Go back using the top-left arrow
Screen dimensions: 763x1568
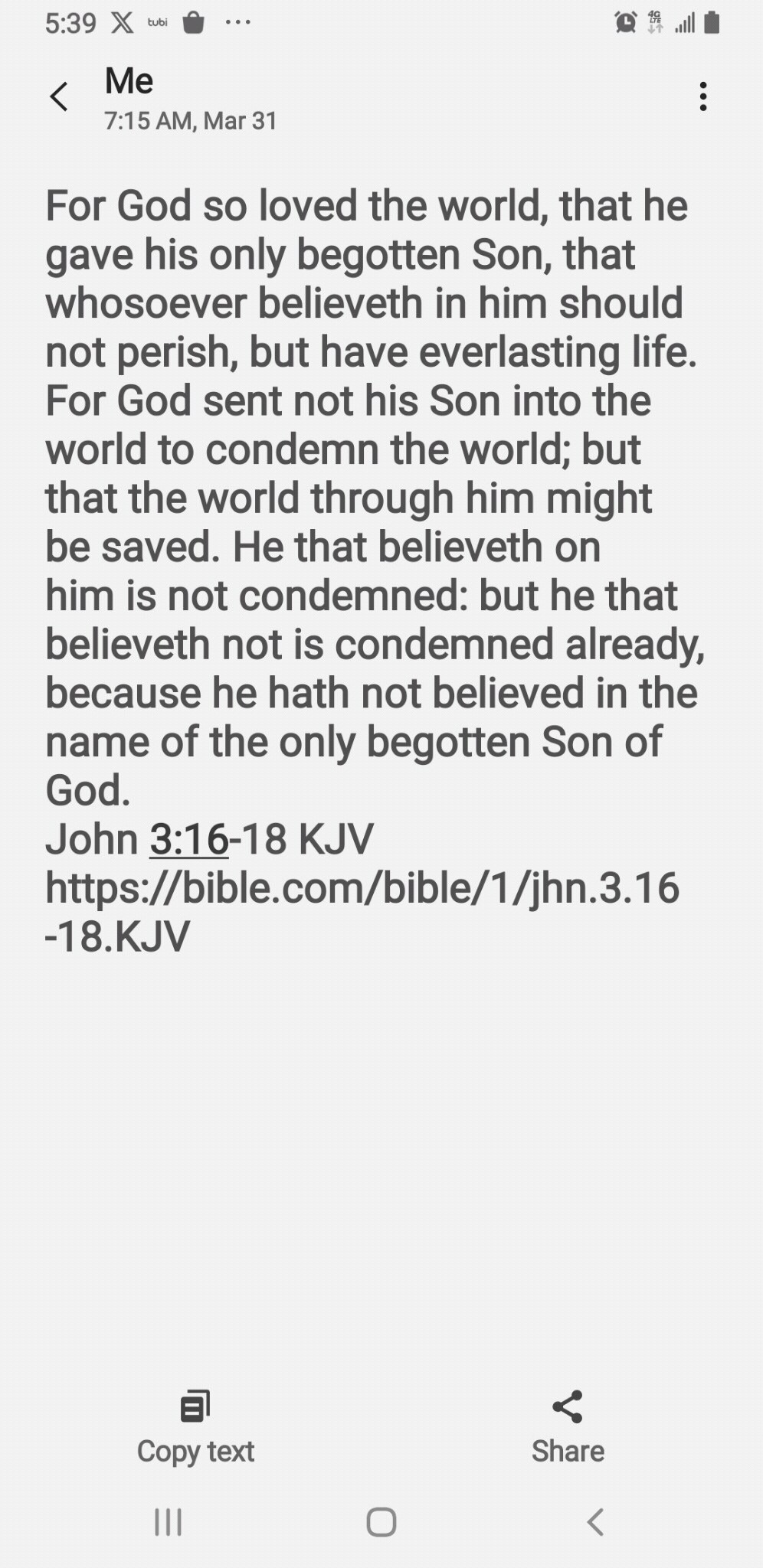pyautogui.click(x=59, y=97)
